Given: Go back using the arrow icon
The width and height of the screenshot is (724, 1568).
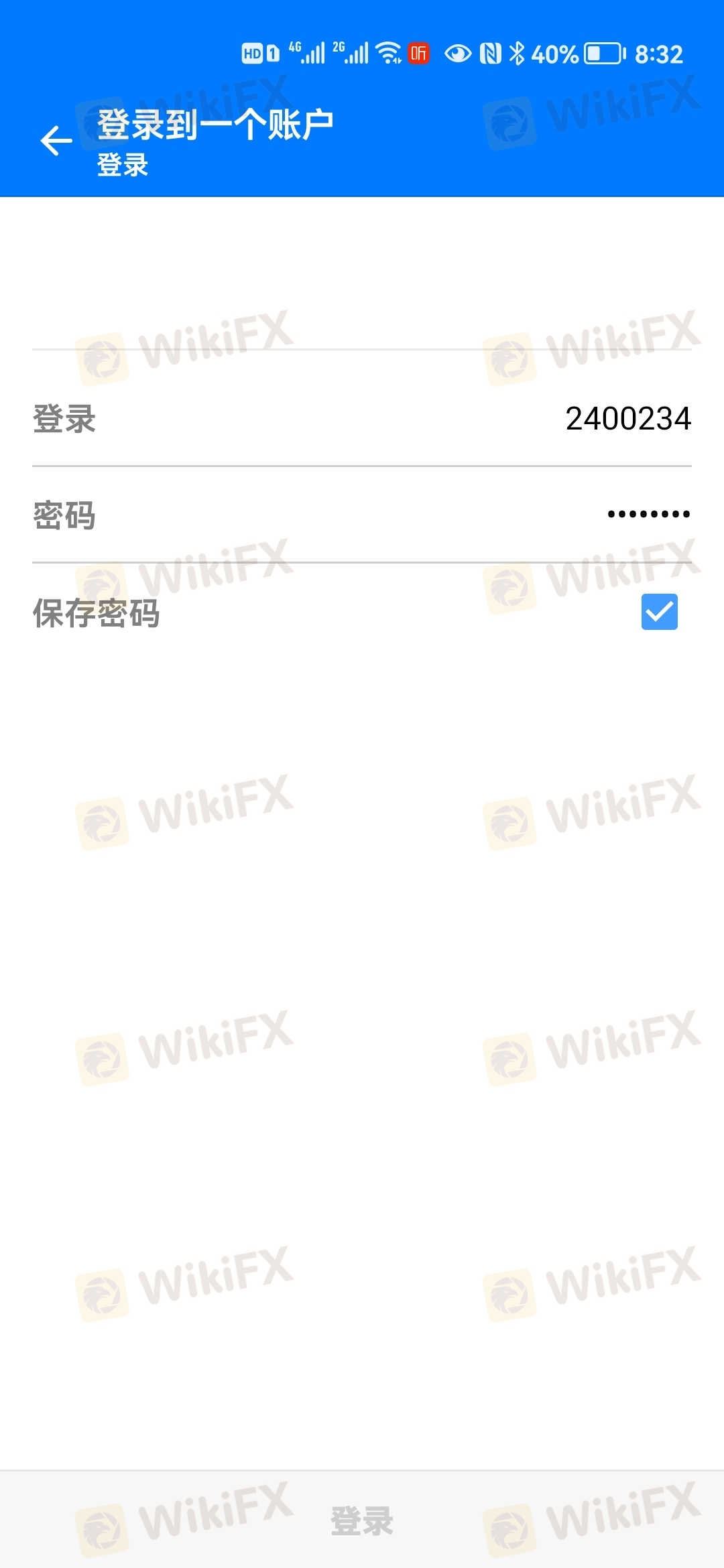Looking at the screenshot, I should click(56, 141).
